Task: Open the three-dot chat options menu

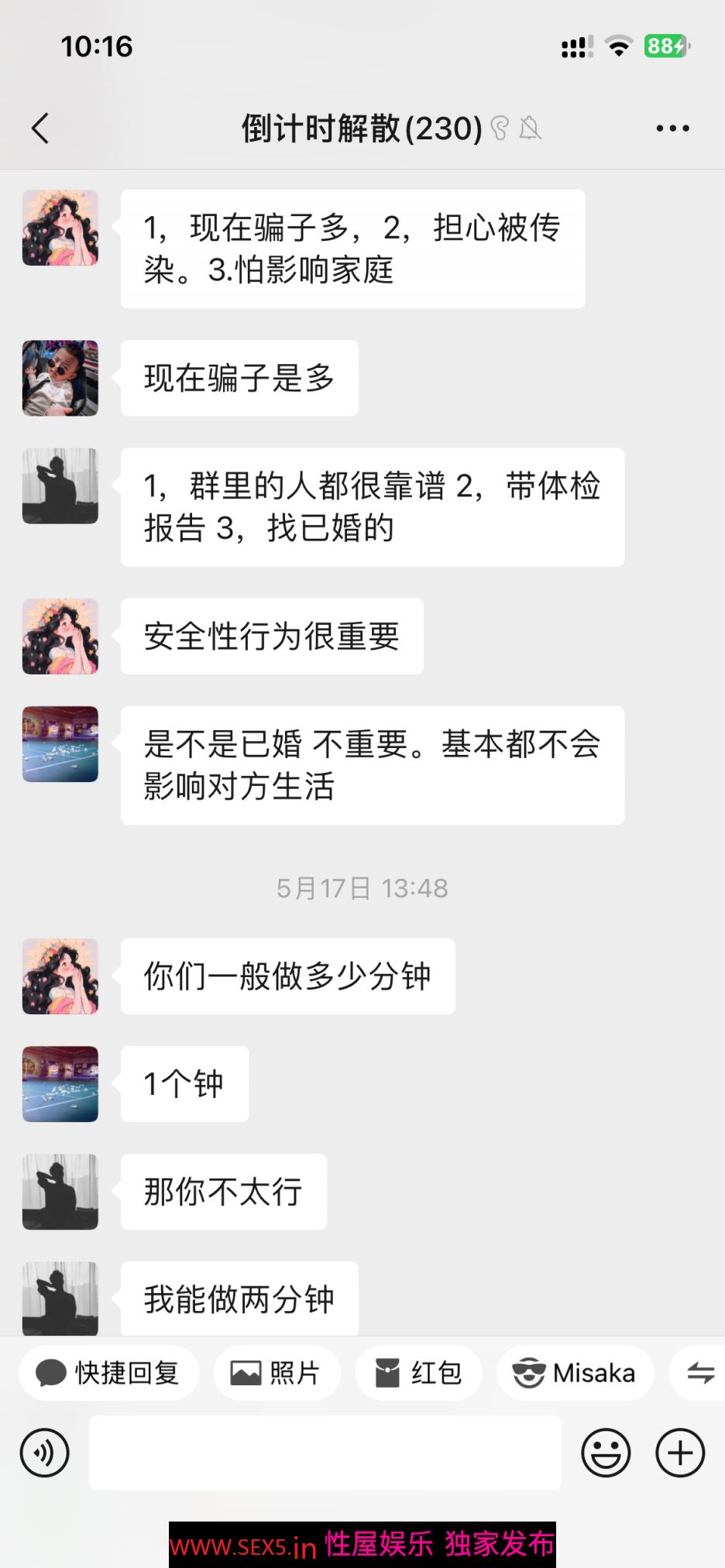Action: pos(672,129)
